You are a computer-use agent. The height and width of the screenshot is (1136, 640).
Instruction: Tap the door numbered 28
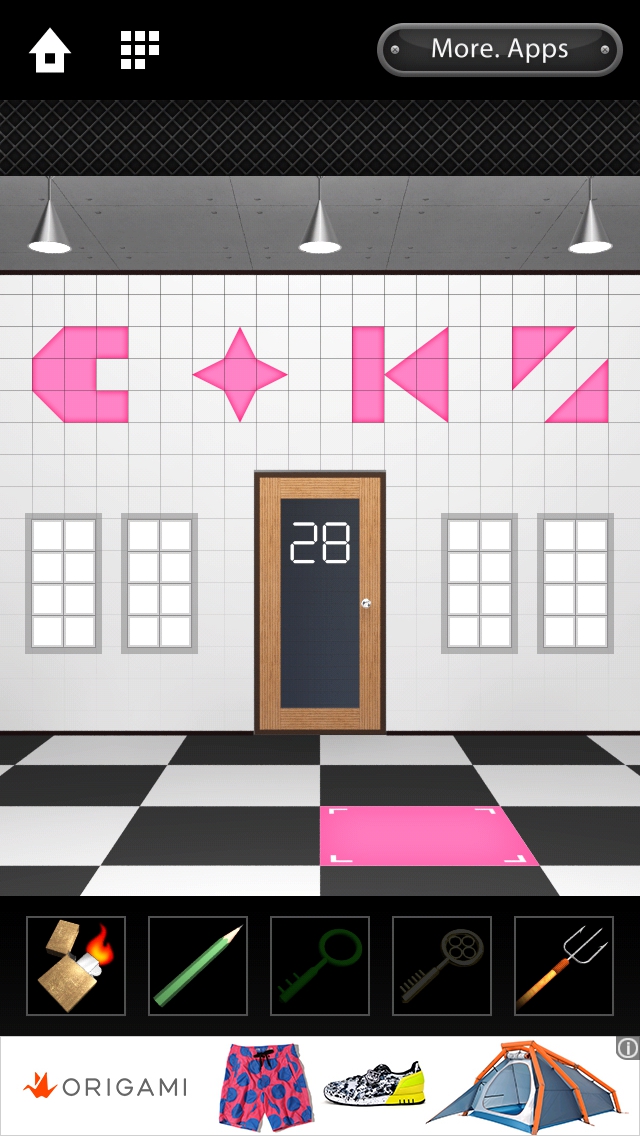[320, 603]
